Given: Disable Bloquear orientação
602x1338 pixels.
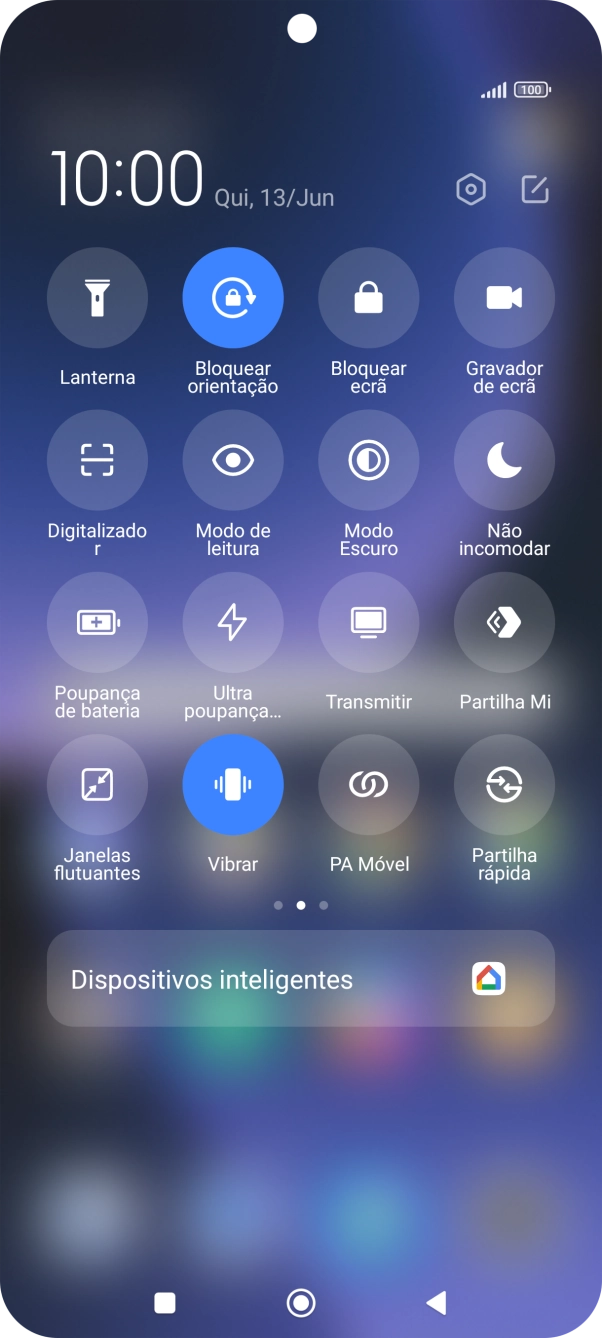Looking at the screenshot, I should [233, 298].
